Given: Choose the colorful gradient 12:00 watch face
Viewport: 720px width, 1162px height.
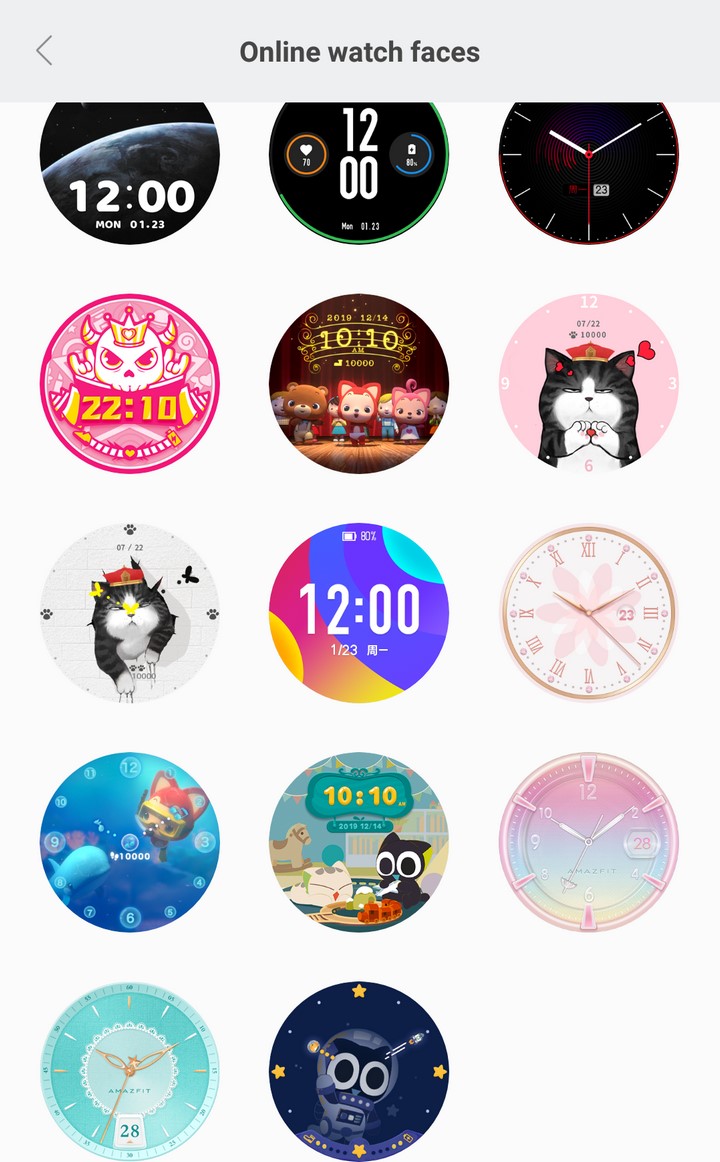Looking at the screenshot, I should pos(359,613).
